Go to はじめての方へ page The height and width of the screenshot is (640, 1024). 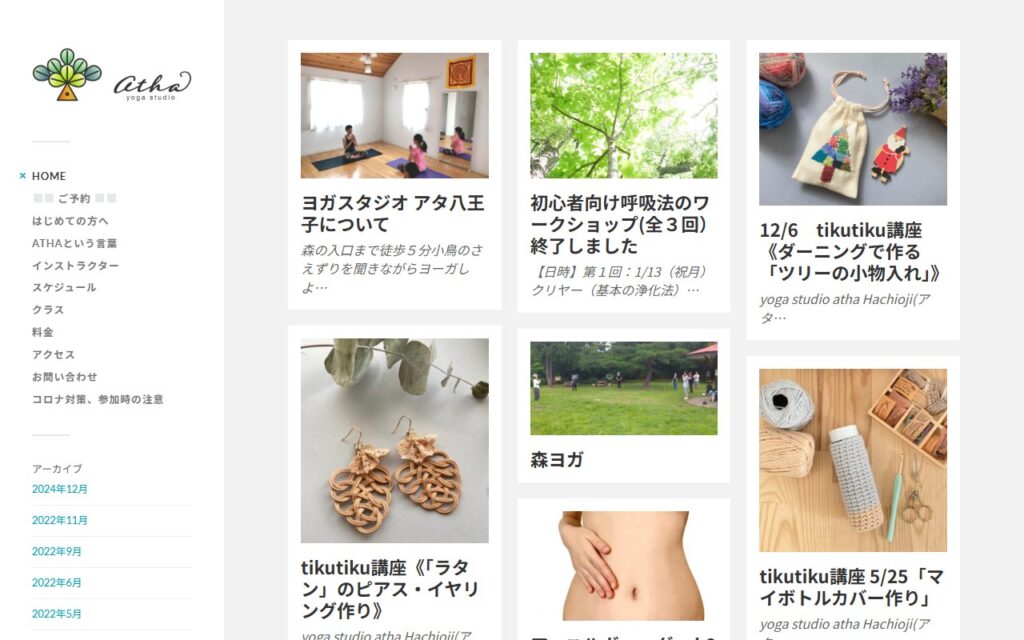[70, 221]
